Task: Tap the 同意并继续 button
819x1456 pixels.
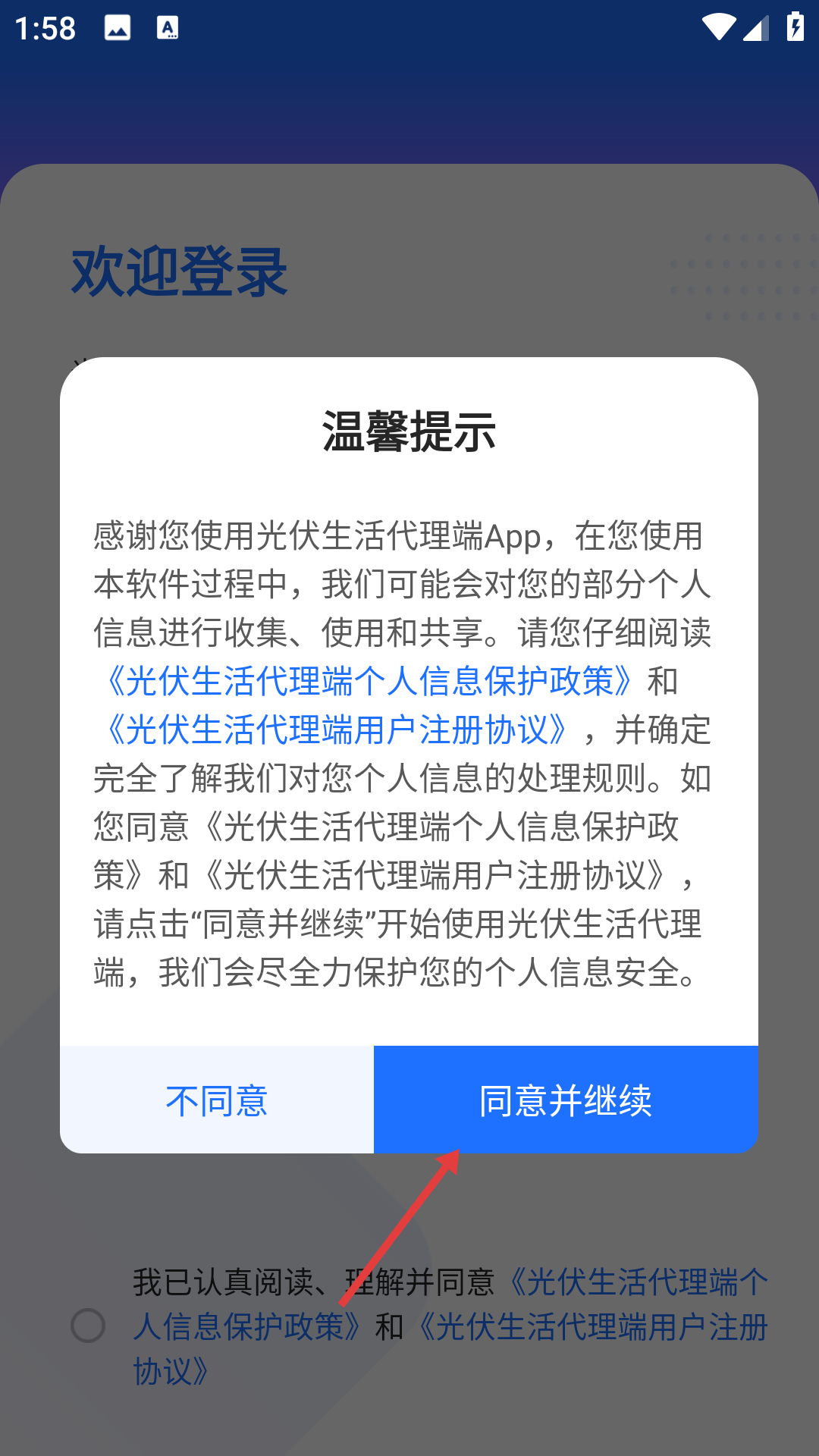Action: (566, 1100)
